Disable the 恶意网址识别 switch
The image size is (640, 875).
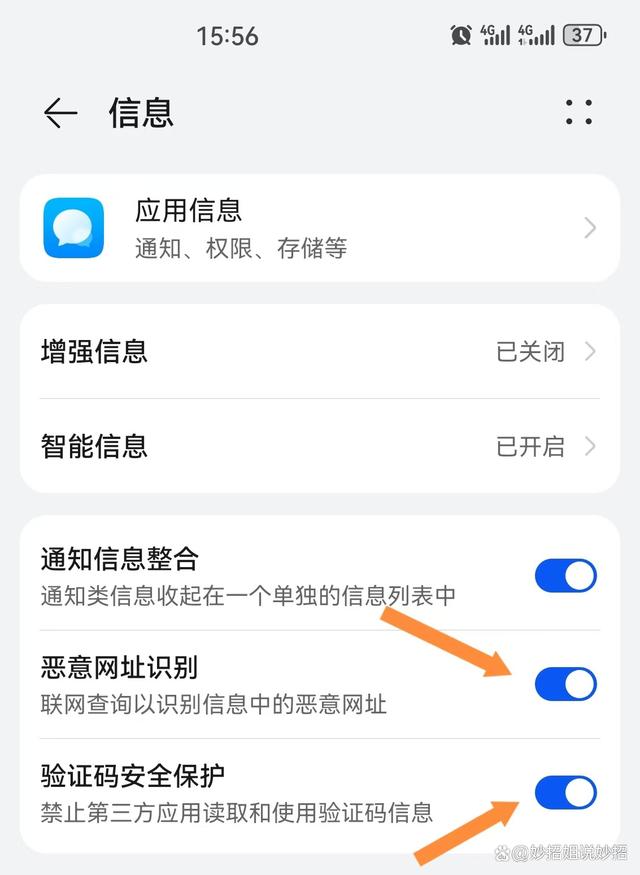[x=565, y=684]
